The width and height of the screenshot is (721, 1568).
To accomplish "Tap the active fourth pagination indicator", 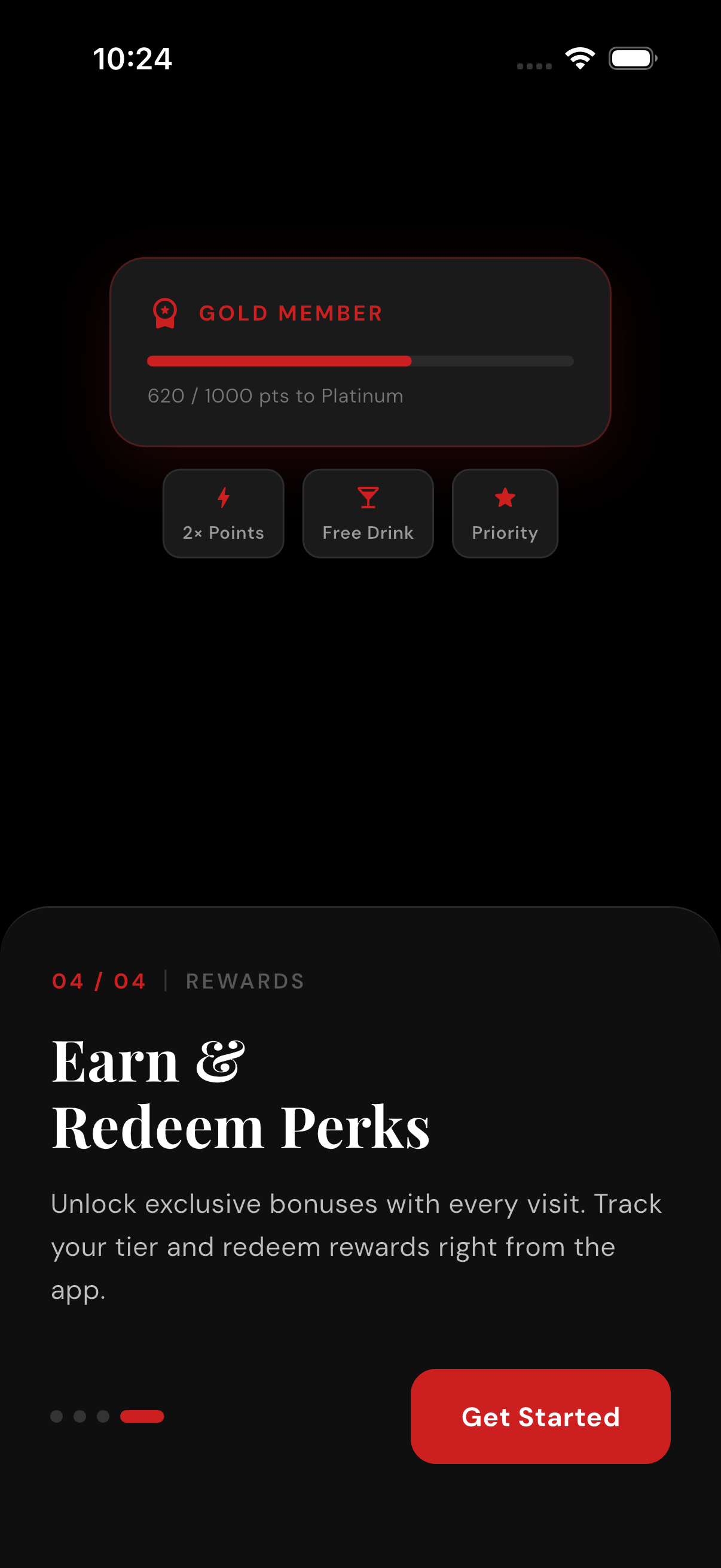I will (x=141, y=1417).
